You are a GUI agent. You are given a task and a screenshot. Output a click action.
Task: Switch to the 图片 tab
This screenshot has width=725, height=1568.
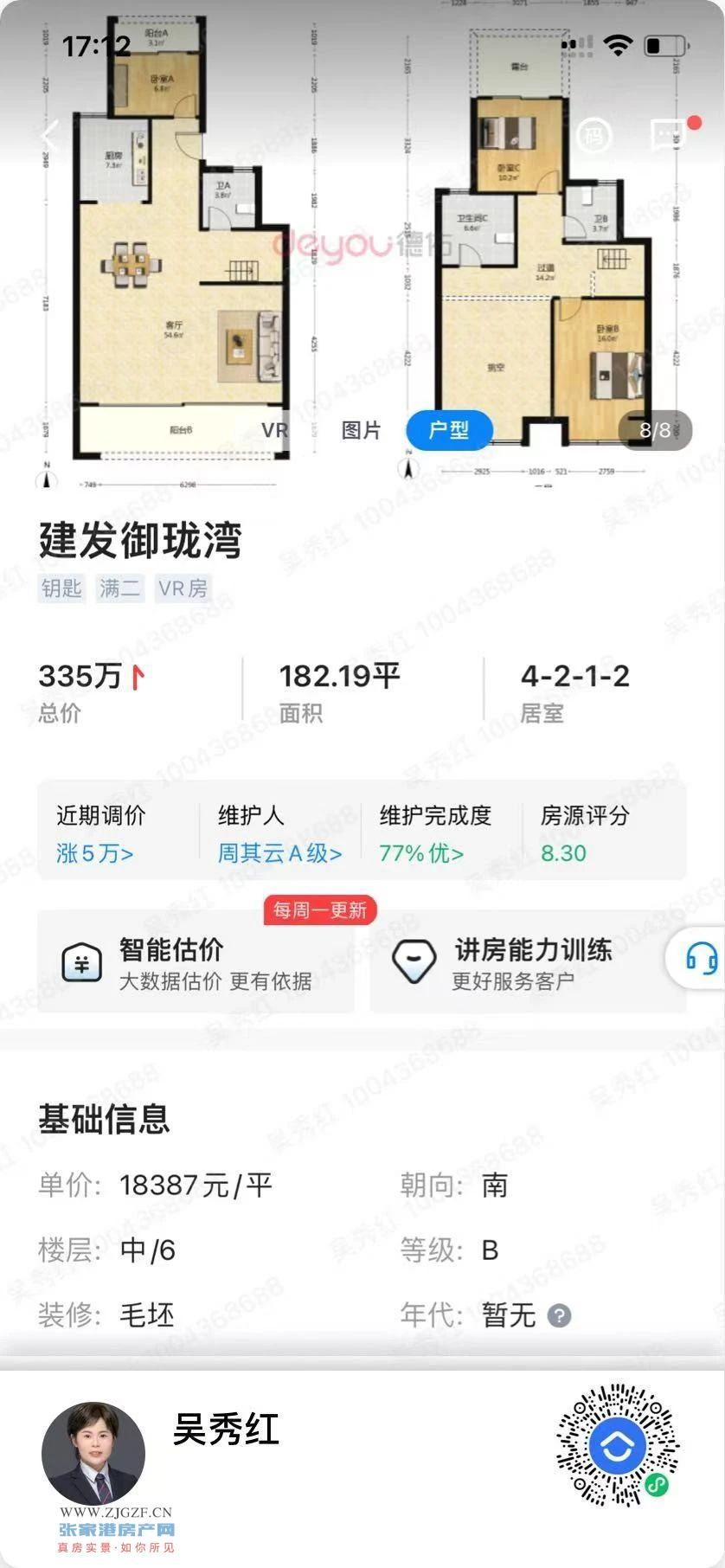(x=362, y=430)
